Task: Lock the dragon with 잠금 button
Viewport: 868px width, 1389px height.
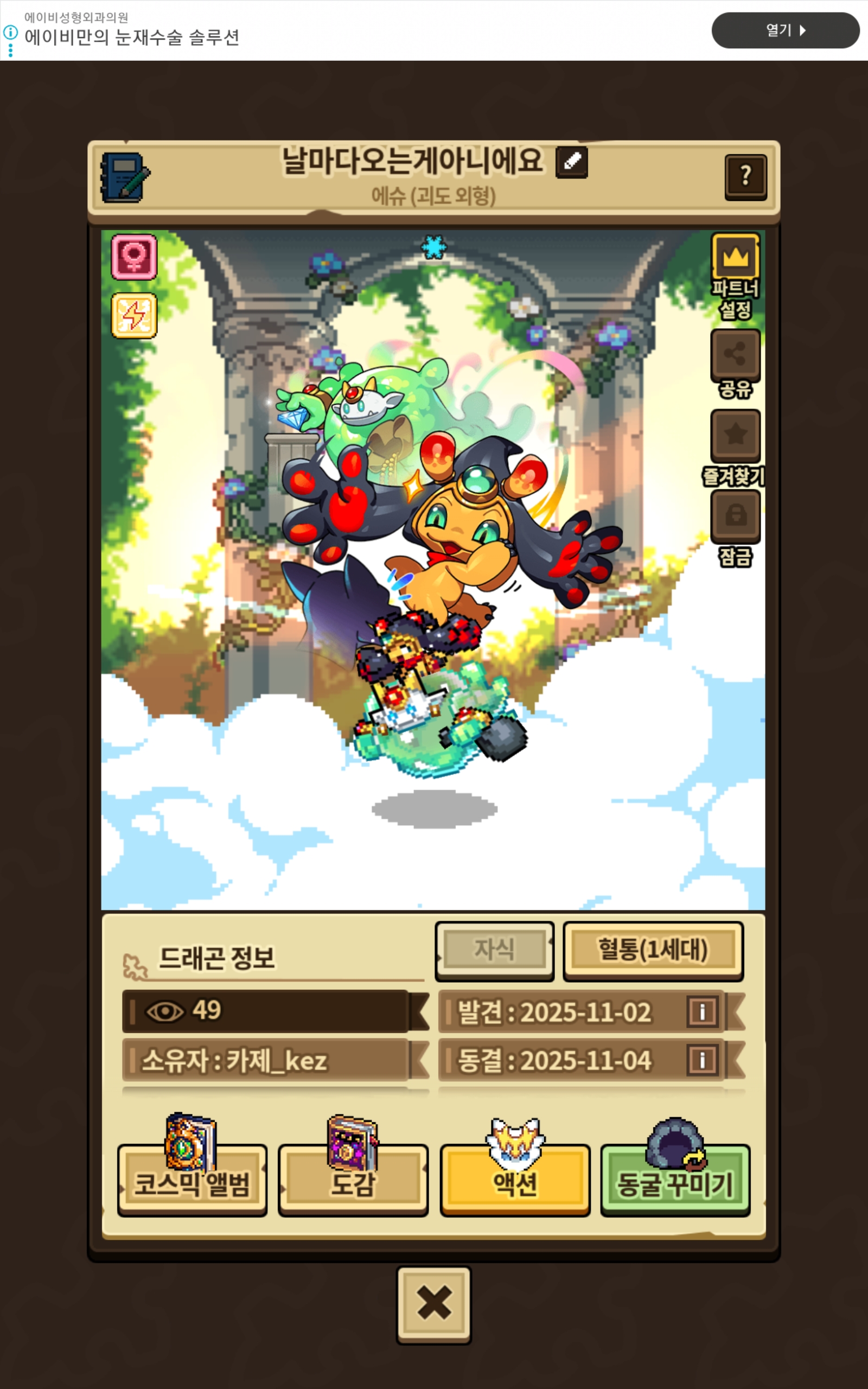Action: 735,515
